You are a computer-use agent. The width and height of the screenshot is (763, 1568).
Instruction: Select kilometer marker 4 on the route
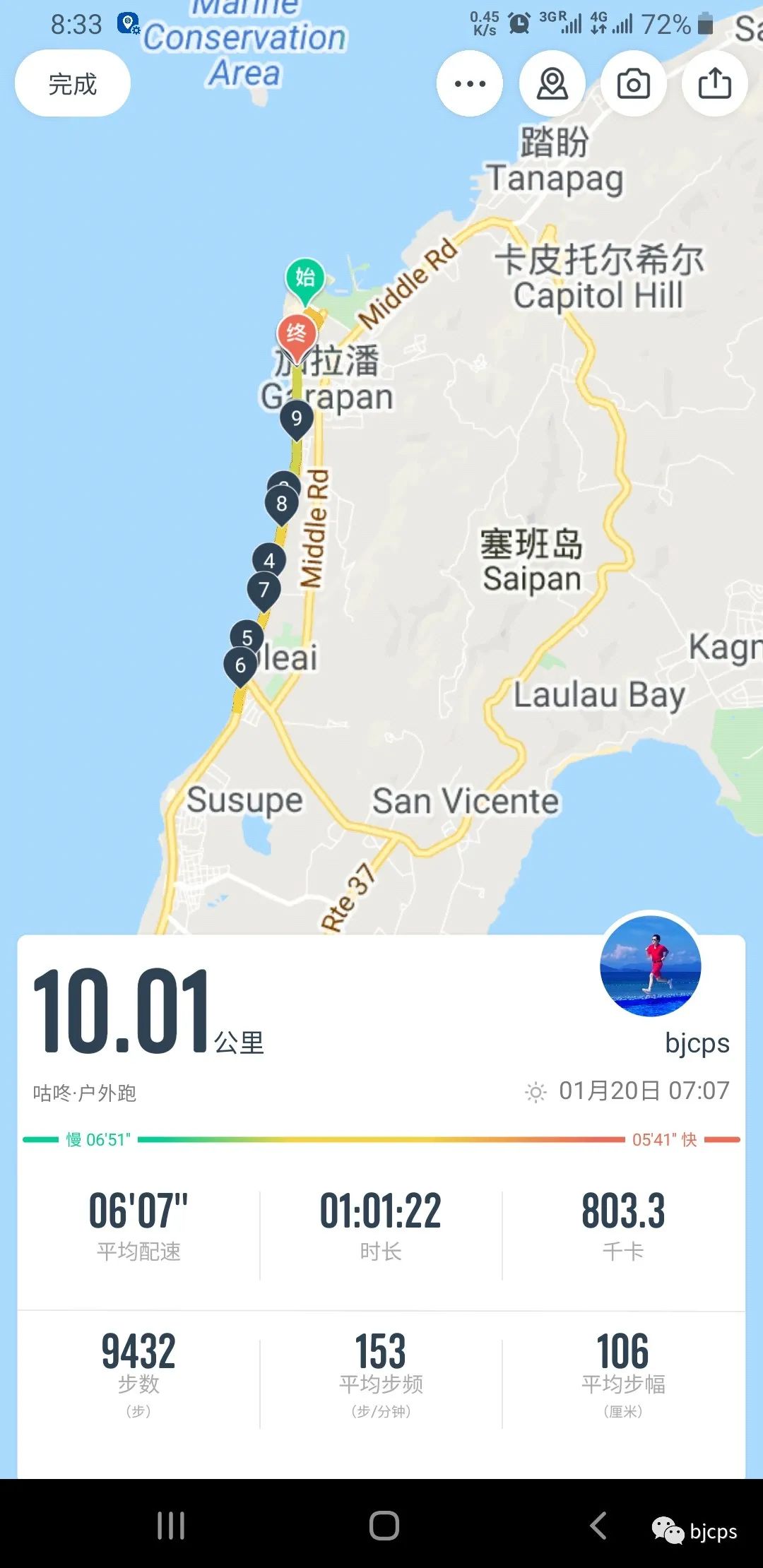tap(268, 560)
